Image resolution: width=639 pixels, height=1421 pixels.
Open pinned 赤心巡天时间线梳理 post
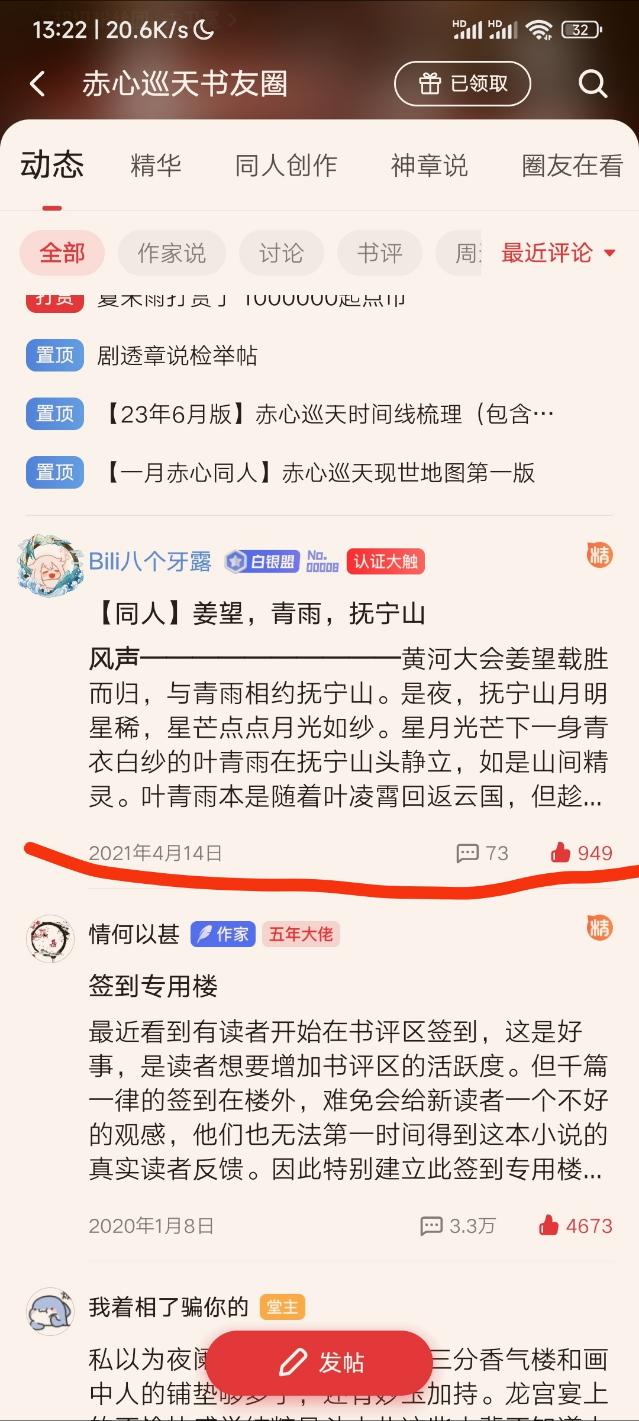[x=327, y=414]
